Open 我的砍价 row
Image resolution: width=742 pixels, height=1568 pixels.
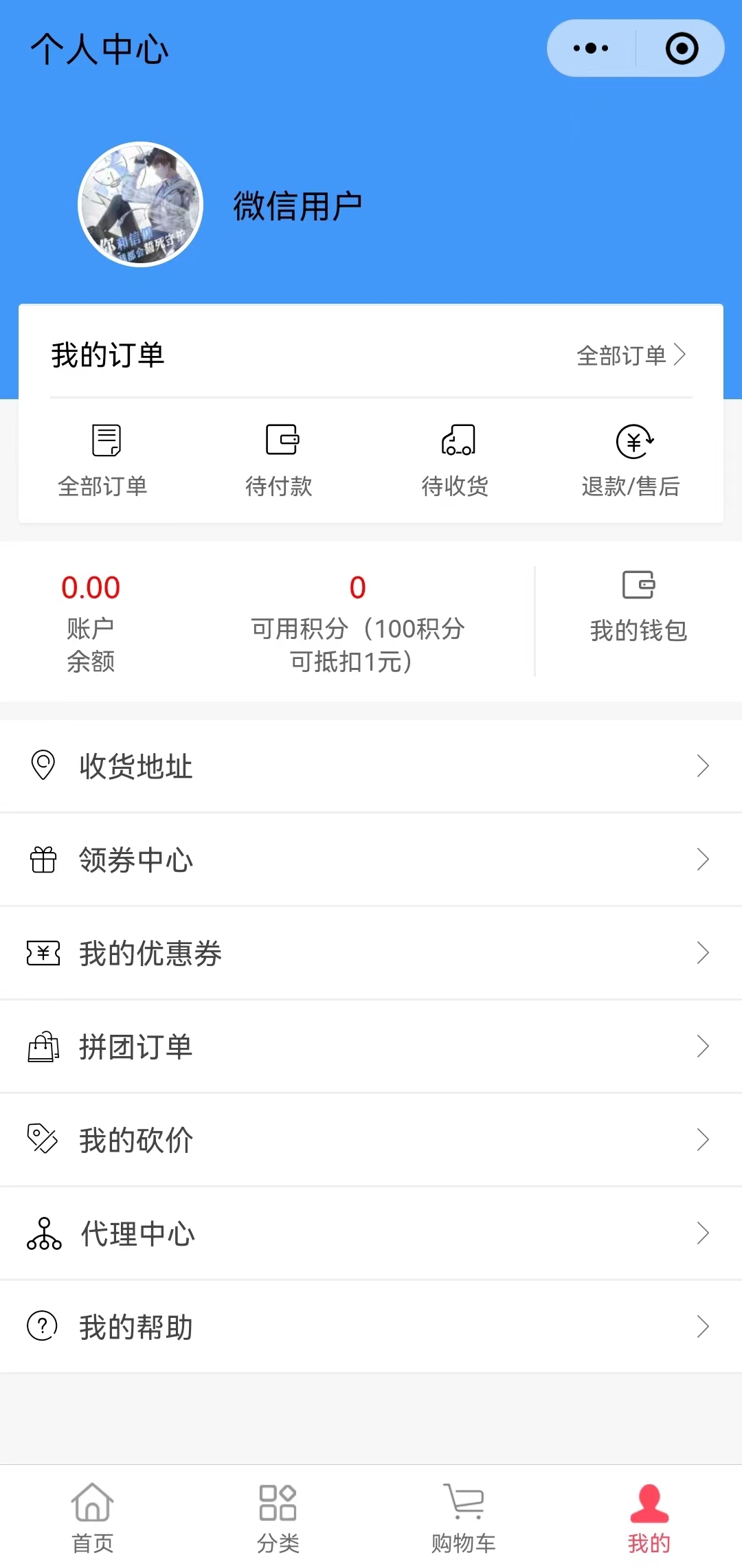pyautogui.click(x=371, y=1140)
